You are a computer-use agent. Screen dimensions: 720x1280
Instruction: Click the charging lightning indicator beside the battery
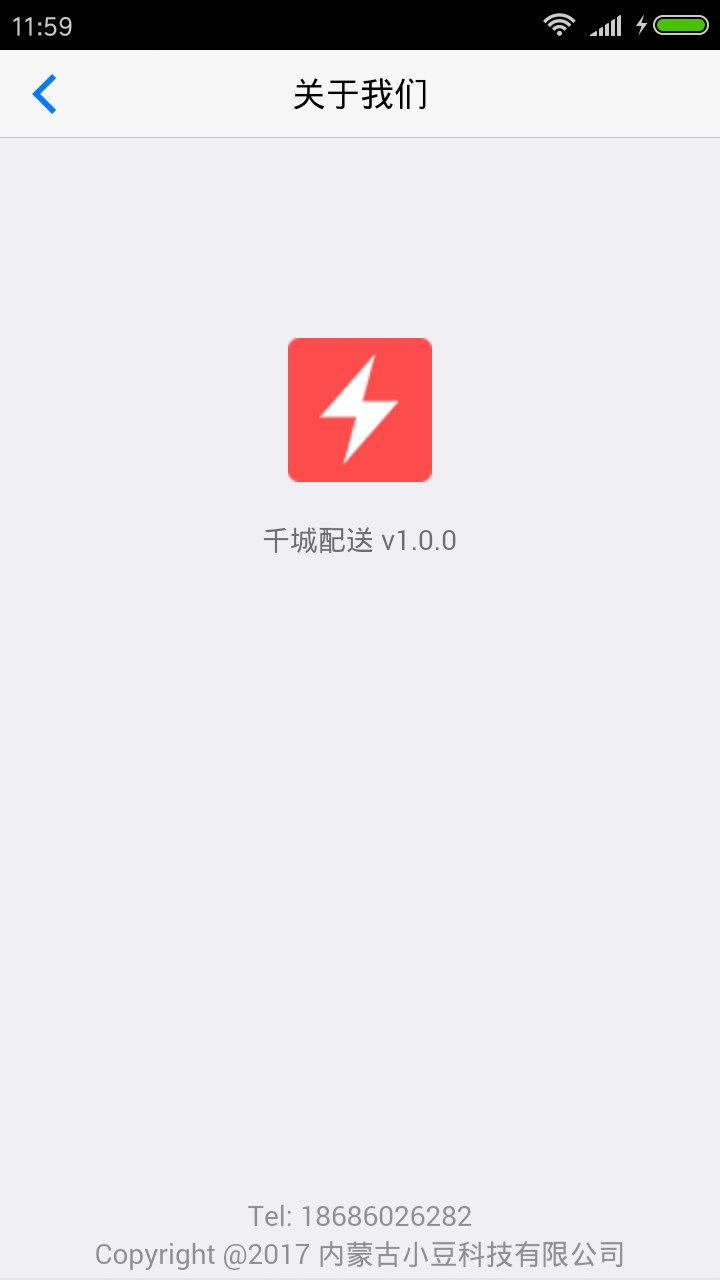tap(643, 23)
